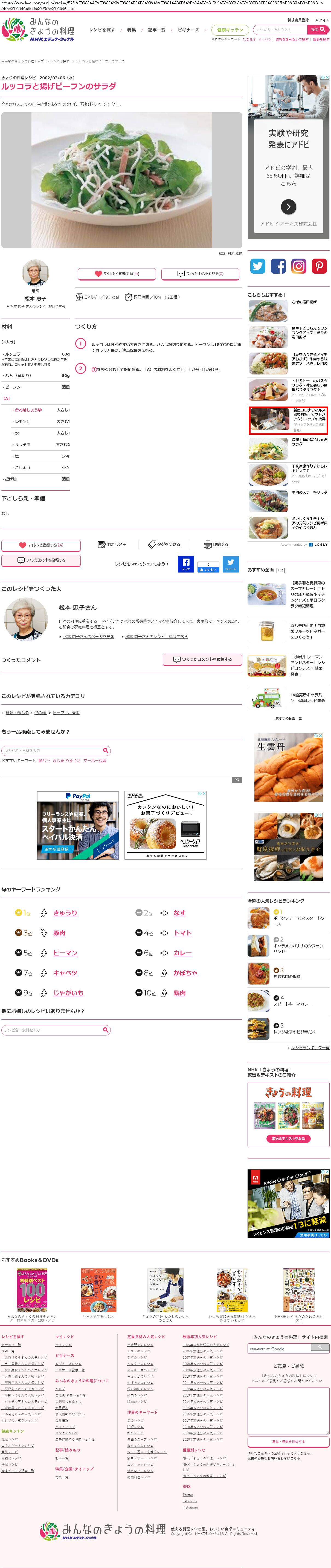Open the Instagram icon in the sidebar
Viewport: 331px width, 1568px height.
click(299, 266)
